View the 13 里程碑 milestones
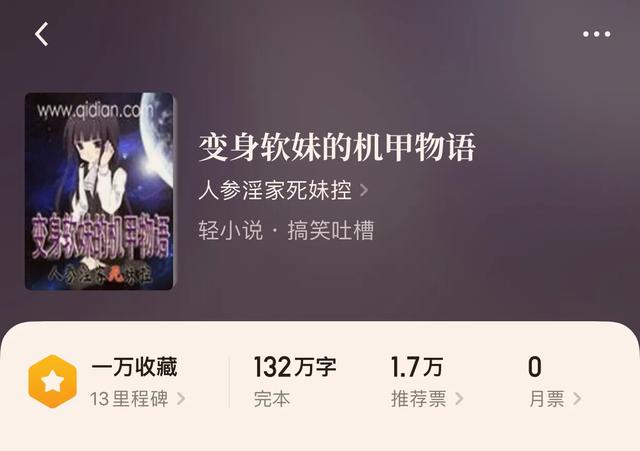Image resolution: width=640 pixels, height=451 pixels. (x=137, y=399)
